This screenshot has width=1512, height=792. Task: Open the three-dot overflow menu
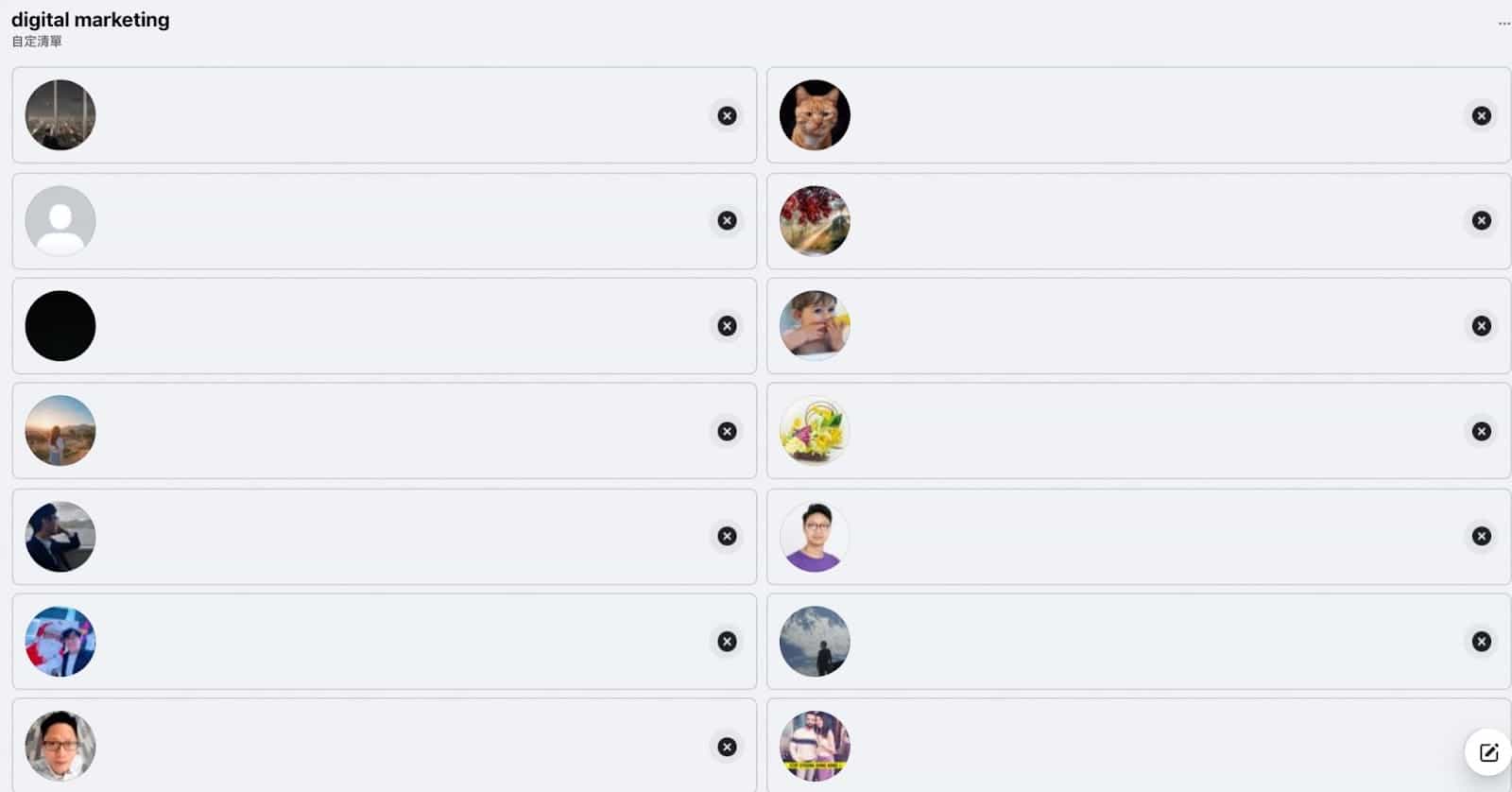tap(1503, 24)
